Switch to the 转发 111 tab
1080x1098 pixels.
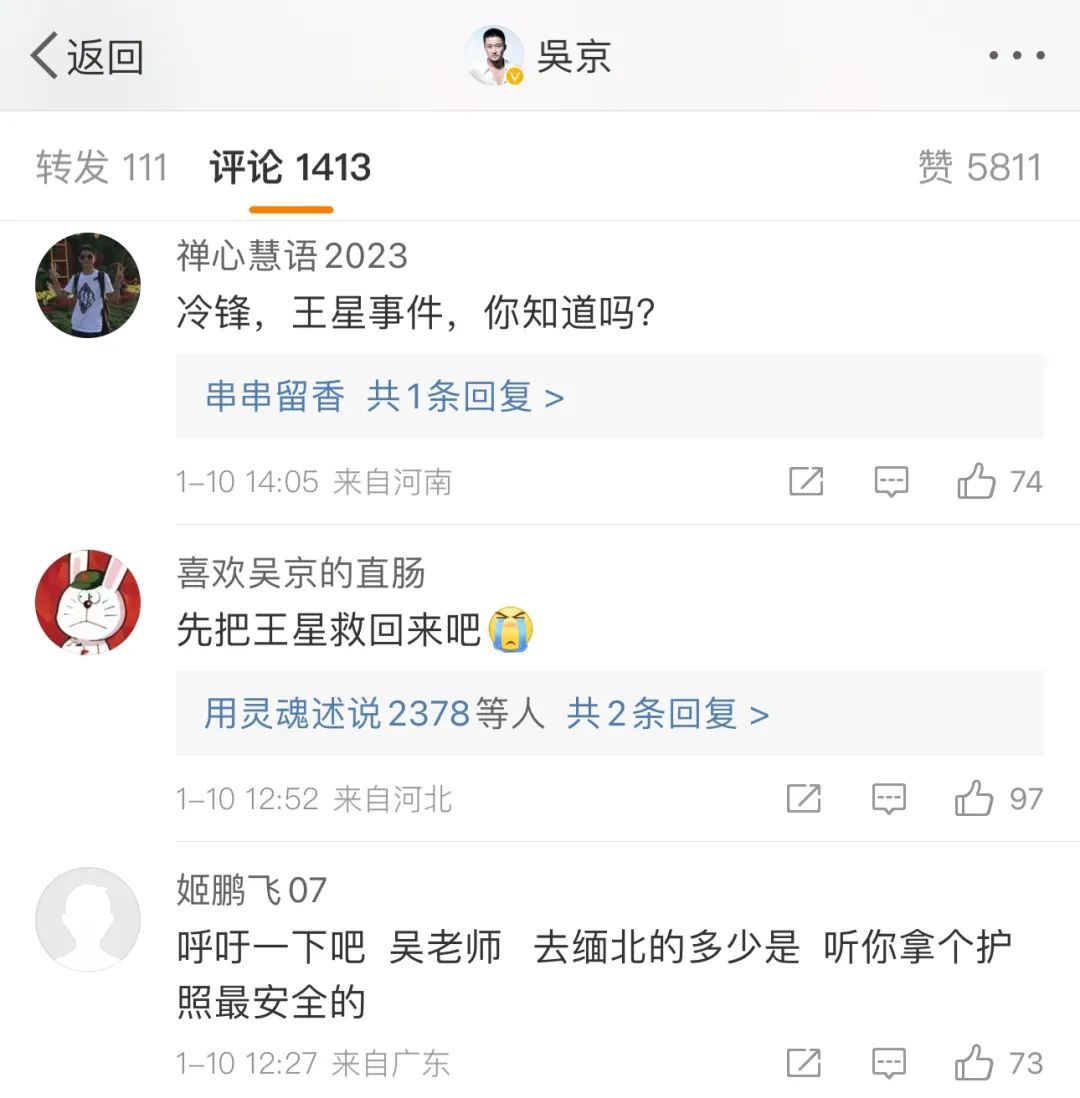click(x=101, y=167)
